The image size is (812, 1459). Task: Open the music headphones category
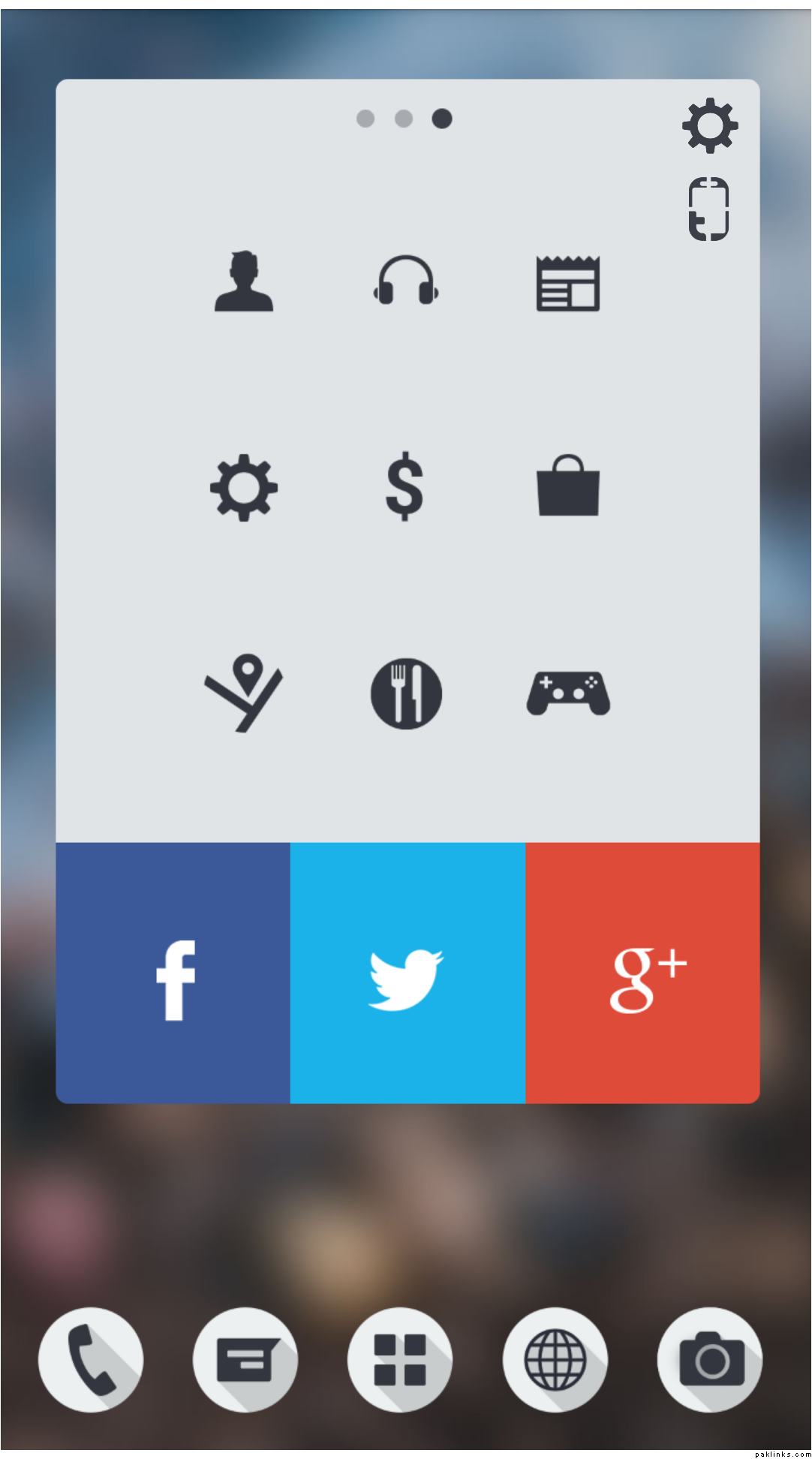[405, 281]
